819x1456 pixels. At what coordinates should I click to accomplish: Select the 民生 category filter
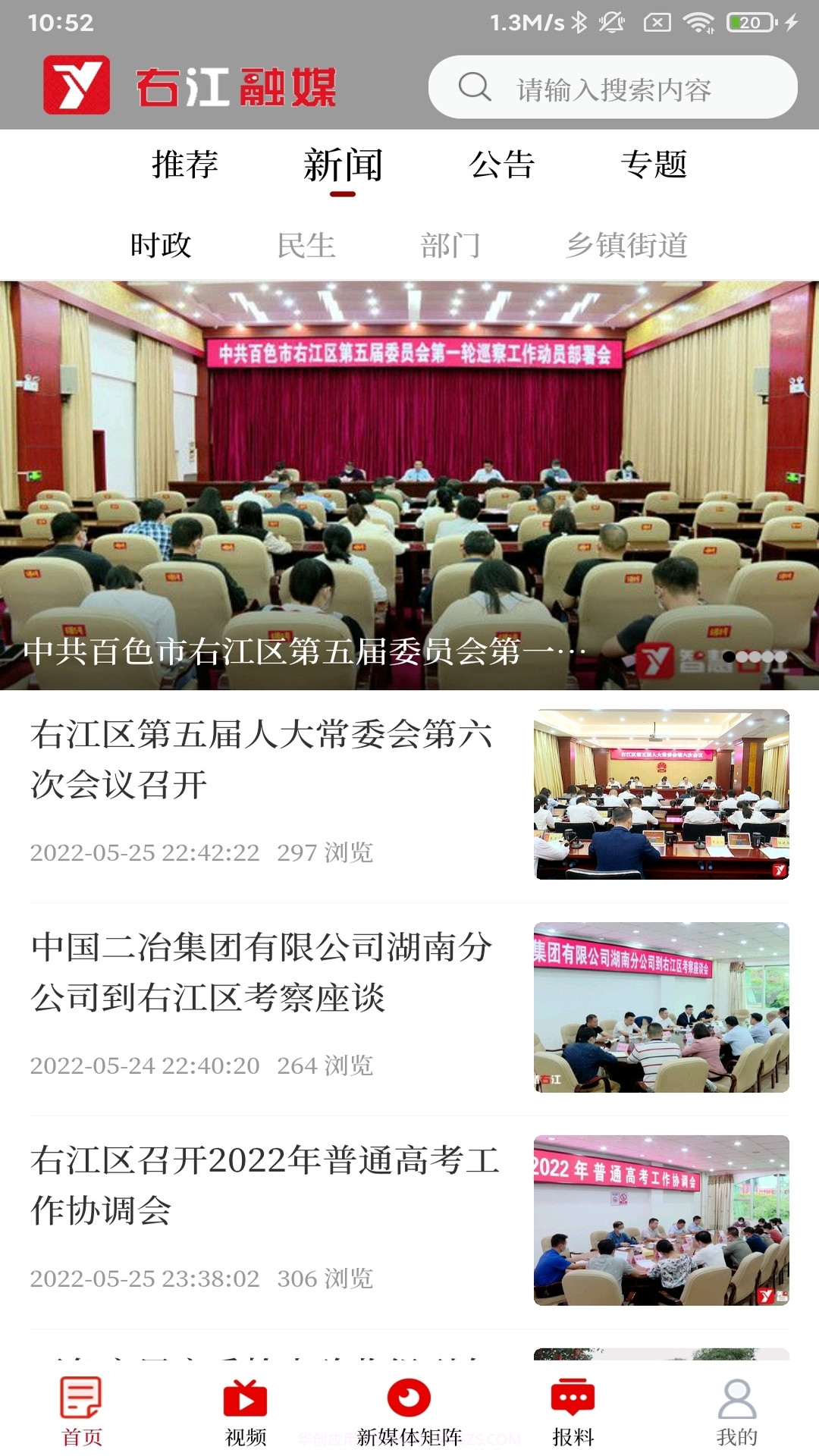click(307, 245)
